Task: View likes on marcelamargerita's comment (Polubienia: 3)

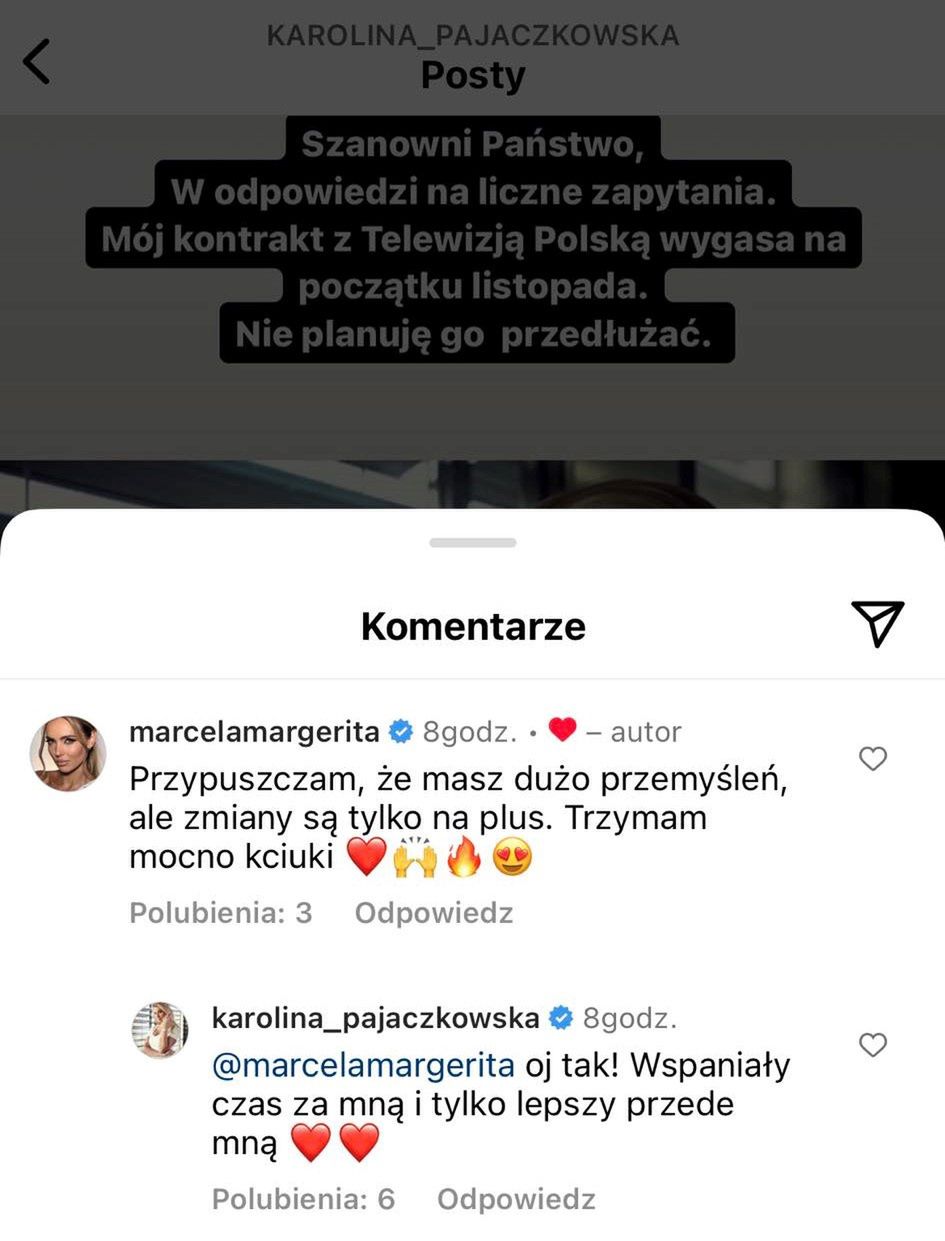Action: tap(220, 913)
